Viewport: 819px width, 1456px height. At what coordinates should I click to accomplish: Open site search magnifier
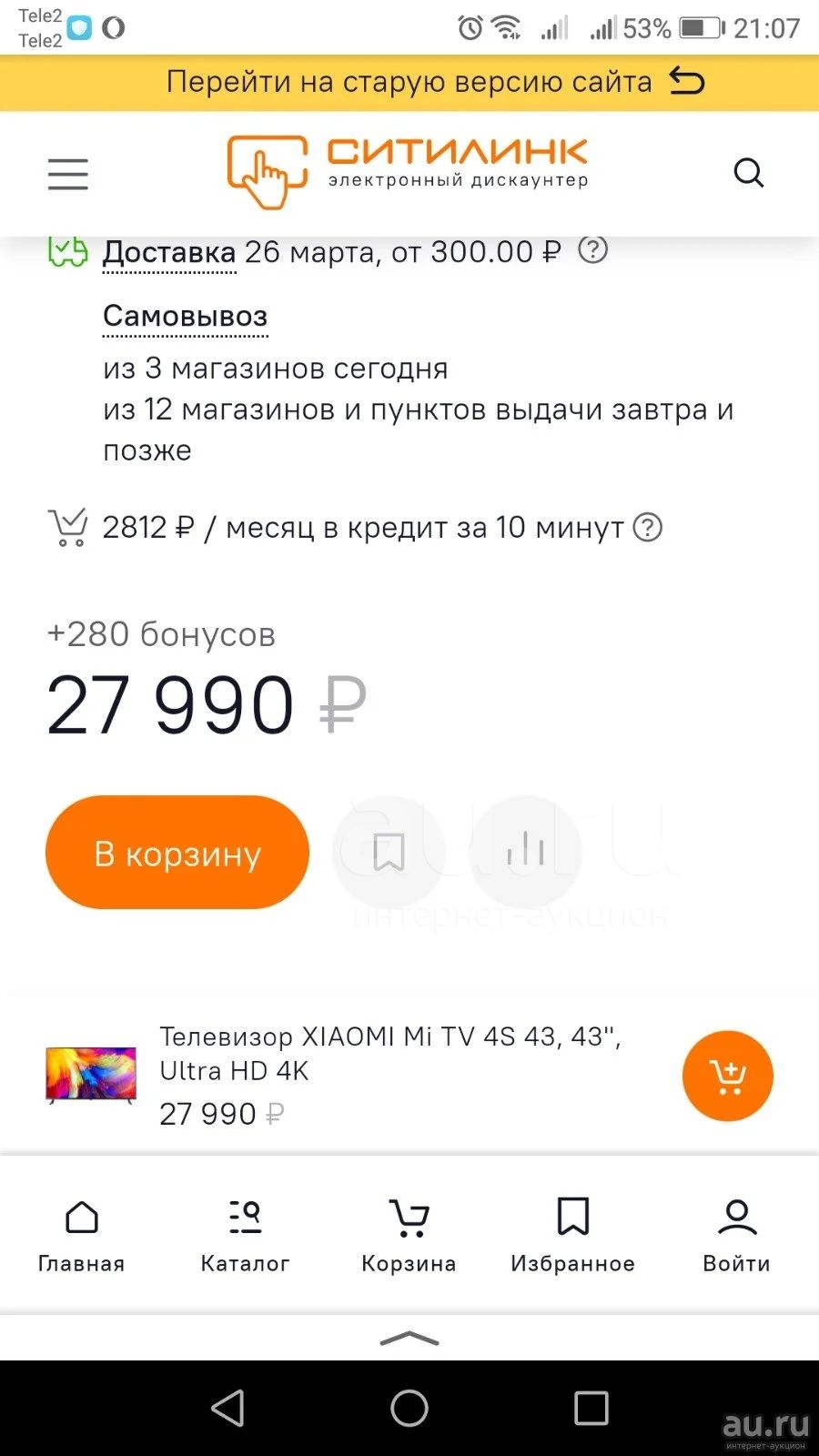click(x=748, y=173)
